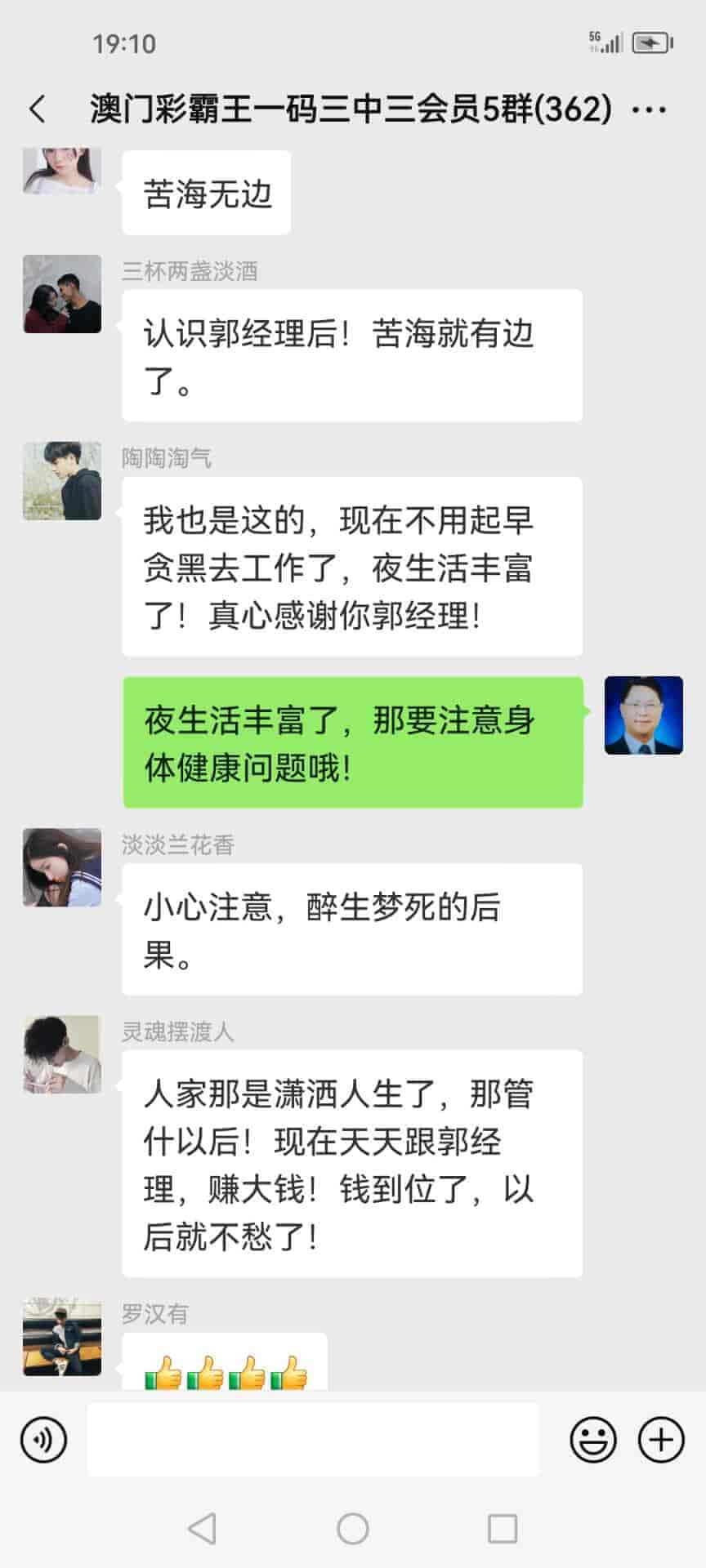The height and width of the screenshot is (1568, 706).
Task: Switch to voice message input
Action: coord(44,1440)
